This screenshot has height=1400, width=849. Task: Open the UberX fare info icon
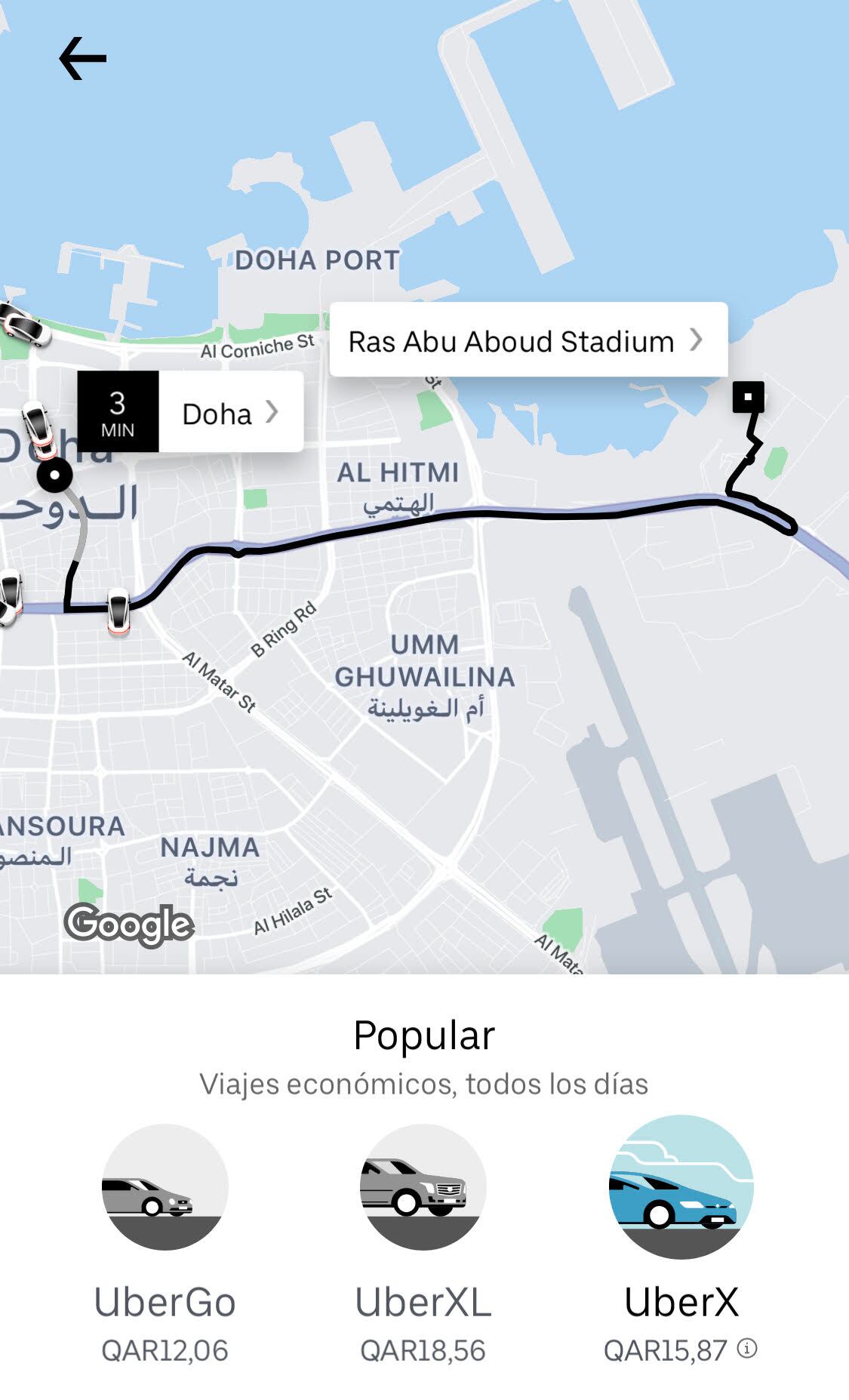(x=746, y=1348)
